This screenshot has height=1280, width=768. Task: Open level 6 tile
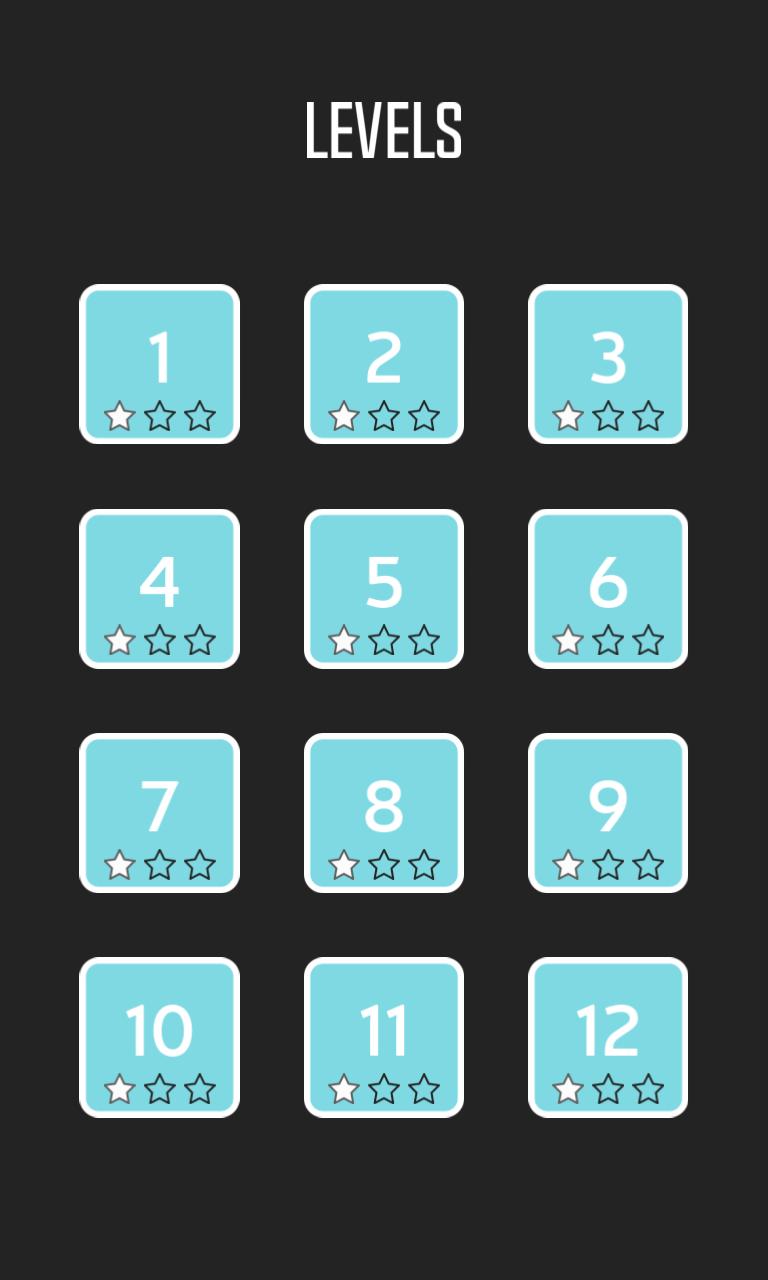[x=608, y=589]
